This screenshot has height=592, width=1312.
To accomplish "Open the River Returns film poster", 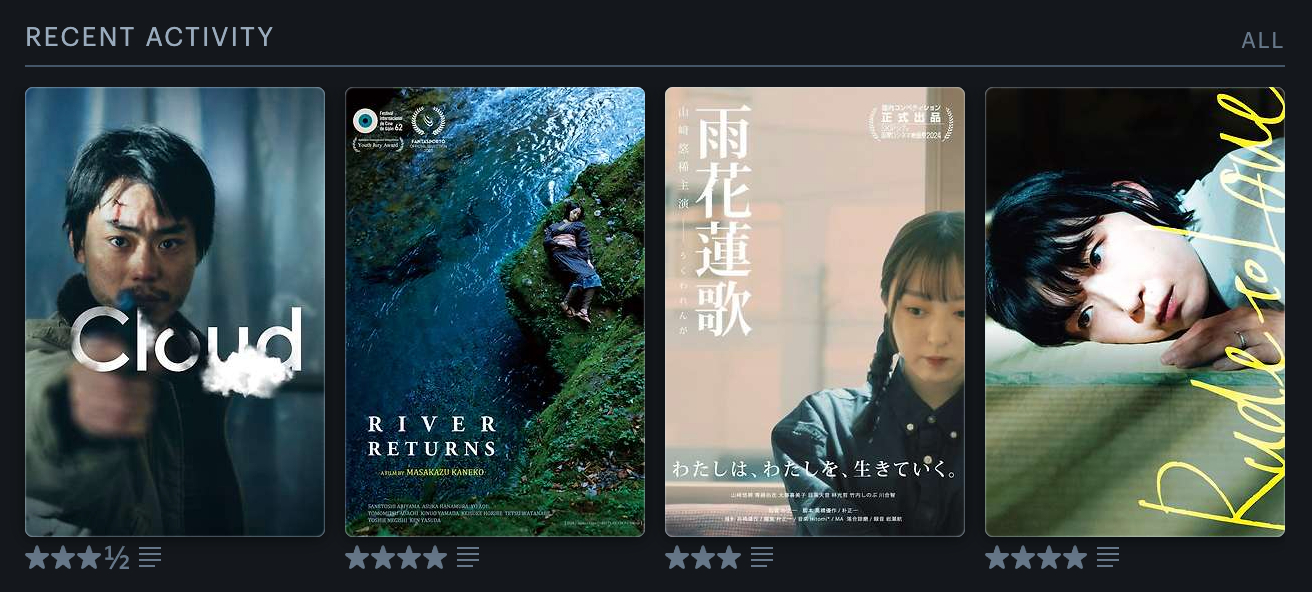I will pos(495,312).
